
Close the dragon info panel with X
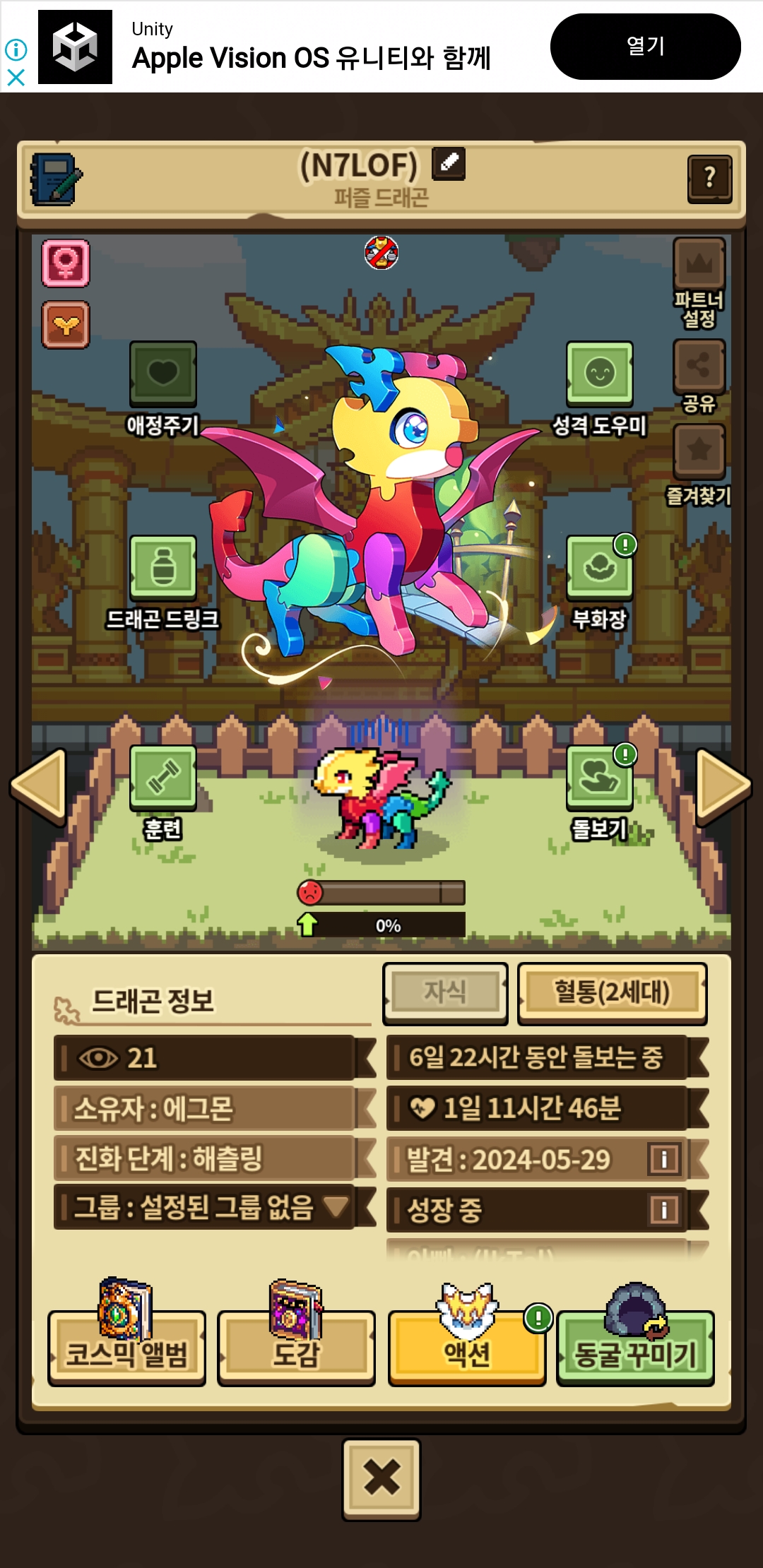381,1478
